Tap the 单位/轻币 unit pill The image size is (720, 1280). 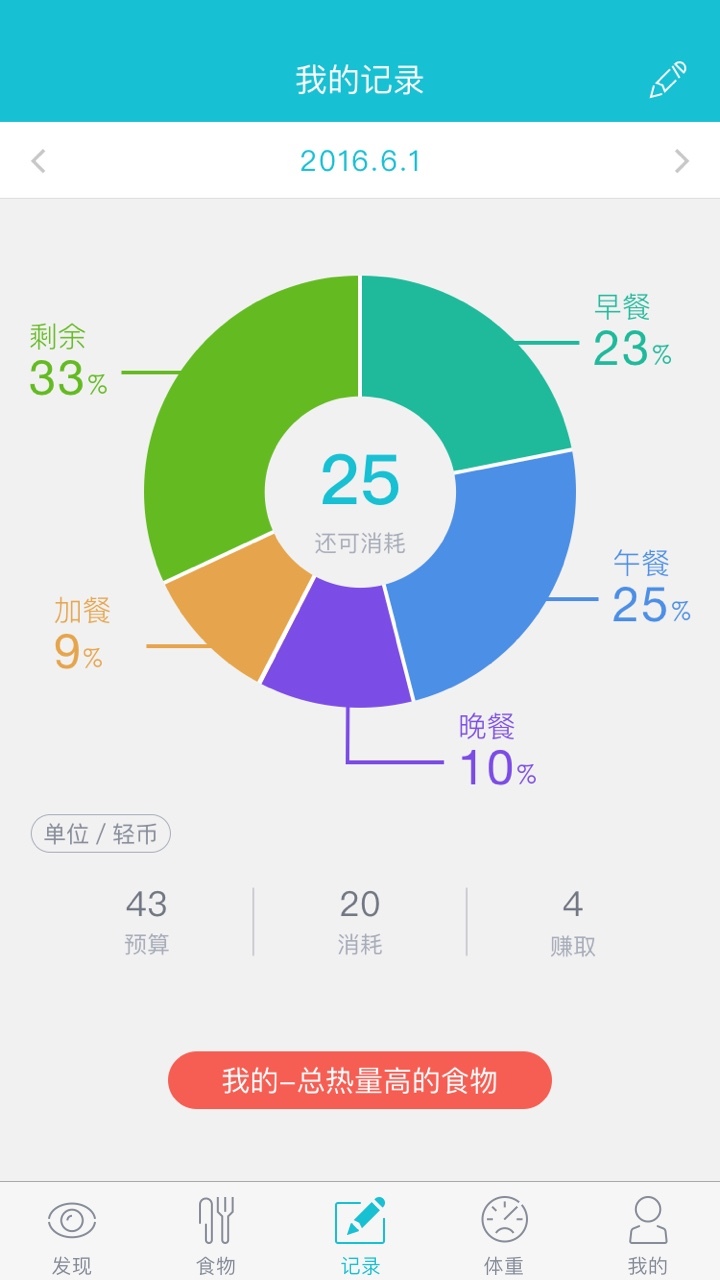pos(102,833)
